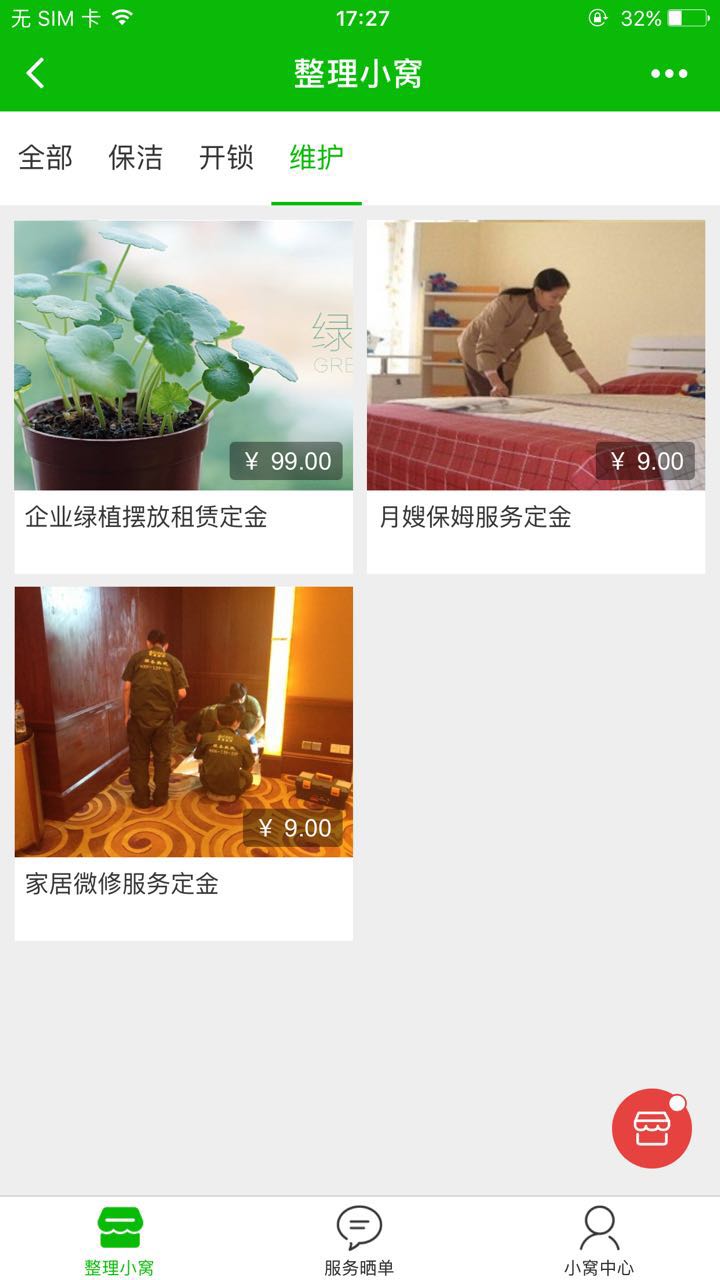This screenshot has width=720, height=1280.
Task: Tap the red floating shop button
Action: click(652, 1128)
